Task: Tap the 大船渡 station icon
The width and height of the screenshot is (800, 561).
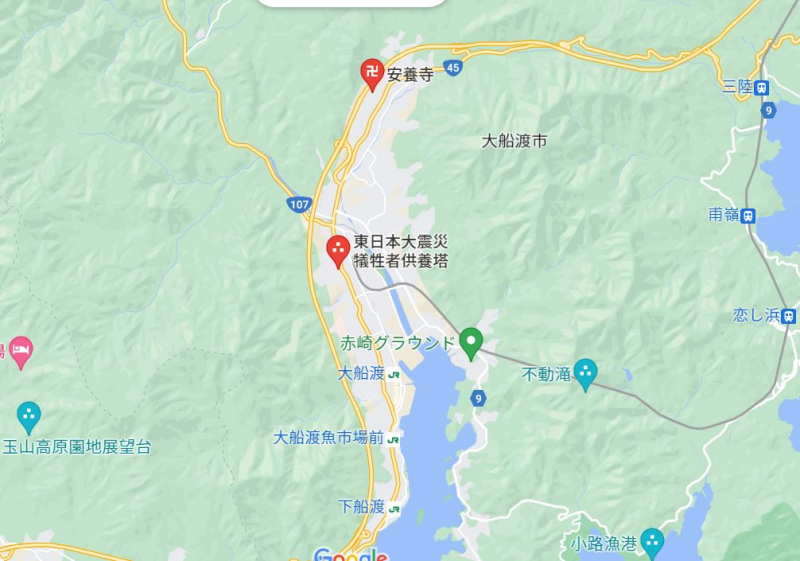Action: pyautogui.click(x=394, y=374)
